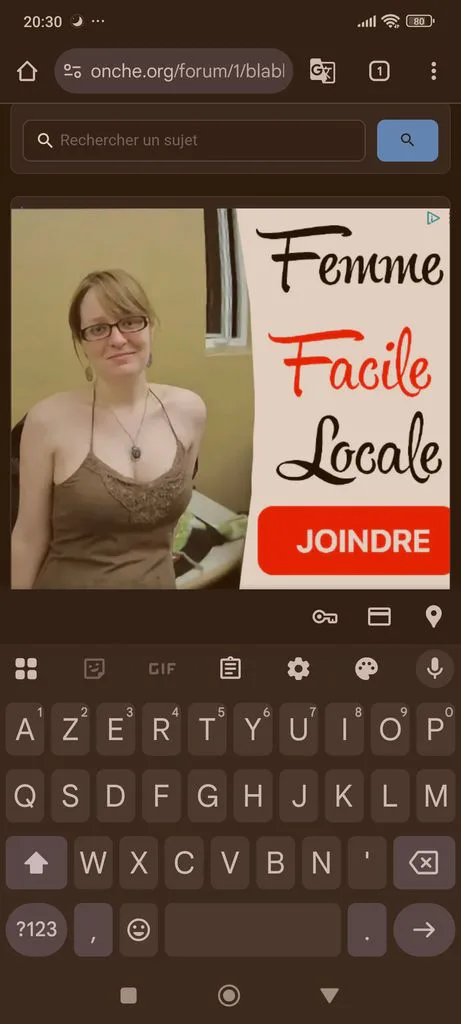Viewport: 461px width, 1024px height.
Task: Go to the browser home page
Action: (x=27, y=71)
